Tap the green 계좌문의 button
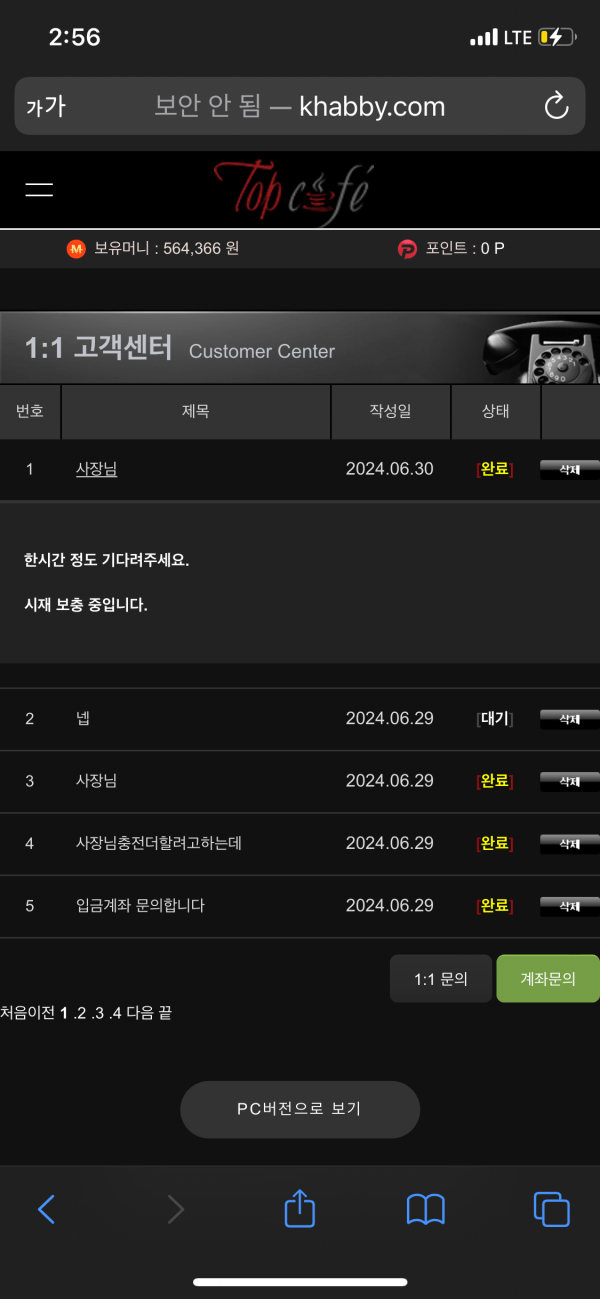 pyautogui.click(x=548, y=979)
